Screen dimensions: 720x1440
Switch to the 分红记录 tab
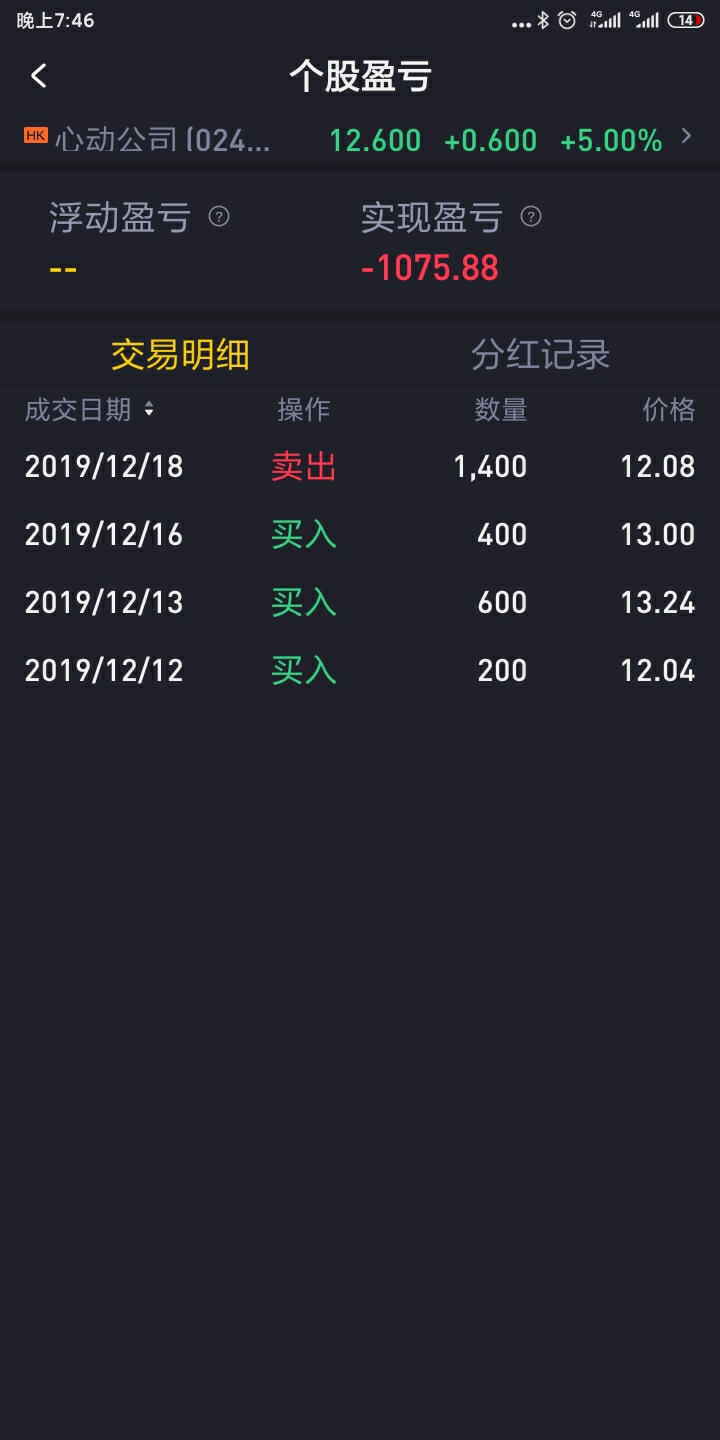click(540, 355)
